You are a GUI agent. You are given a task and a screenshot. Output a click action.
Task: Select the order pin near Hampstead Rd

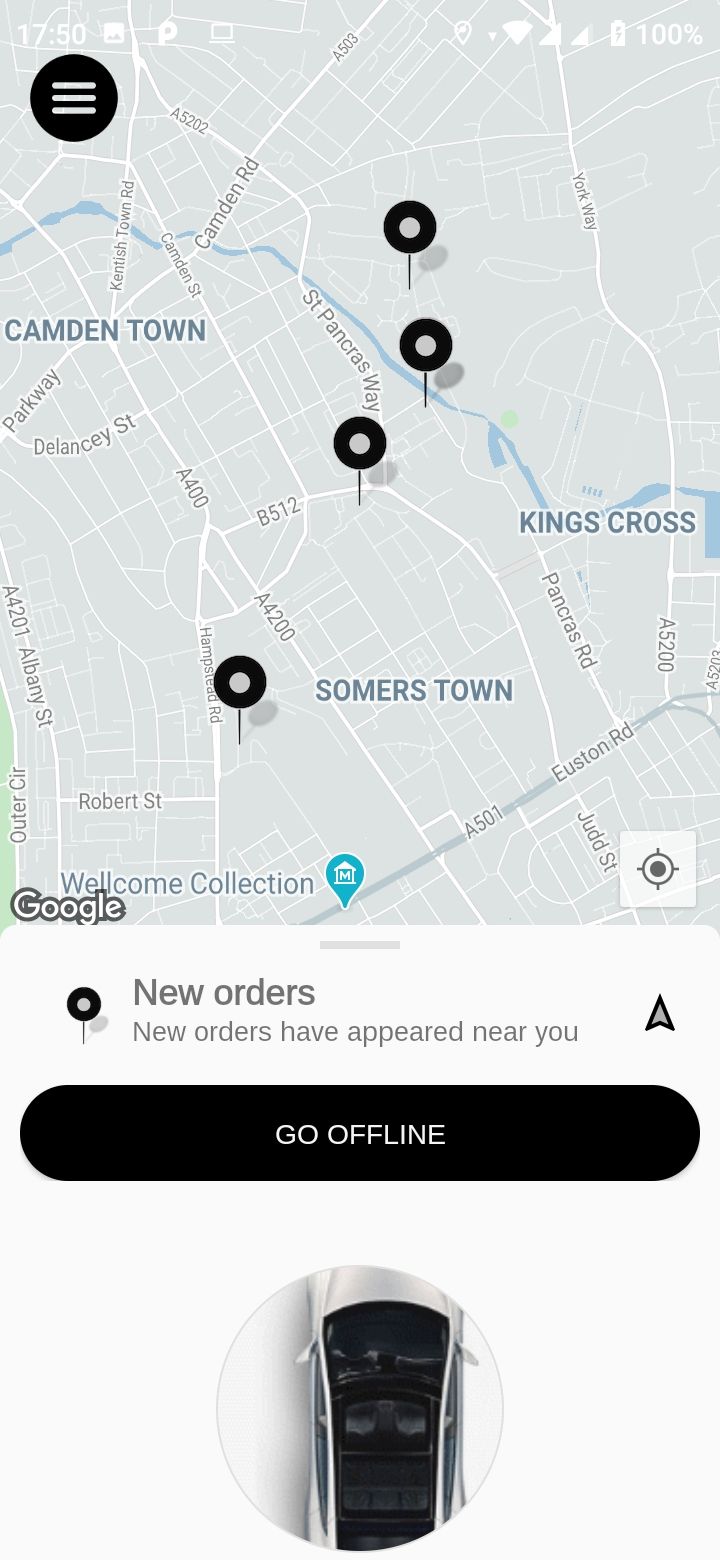point(240,684)
